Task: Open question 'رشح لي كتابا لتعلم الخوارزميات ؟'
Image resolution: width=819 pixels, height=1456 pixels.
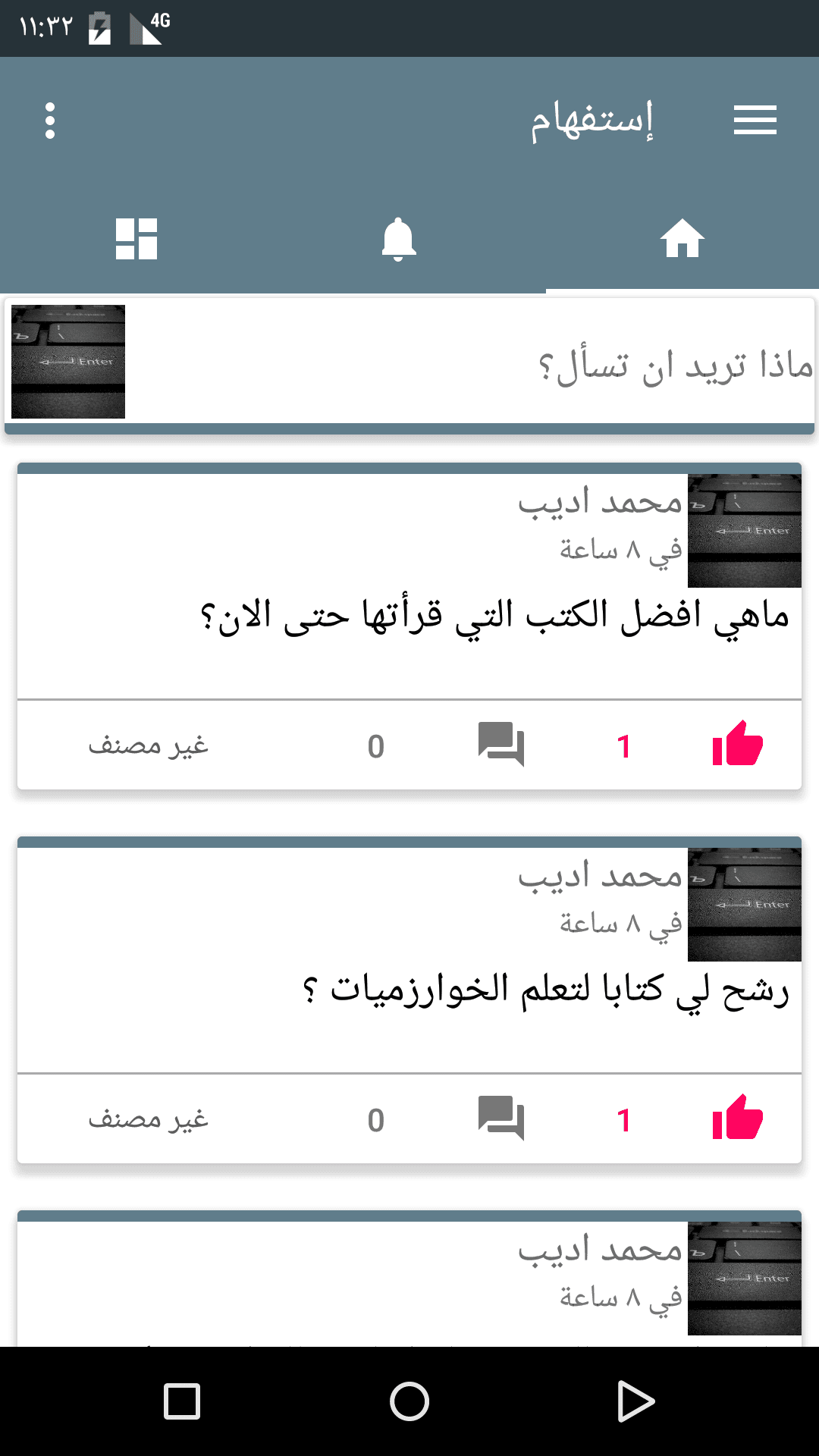Action: (x=544, y=990)
